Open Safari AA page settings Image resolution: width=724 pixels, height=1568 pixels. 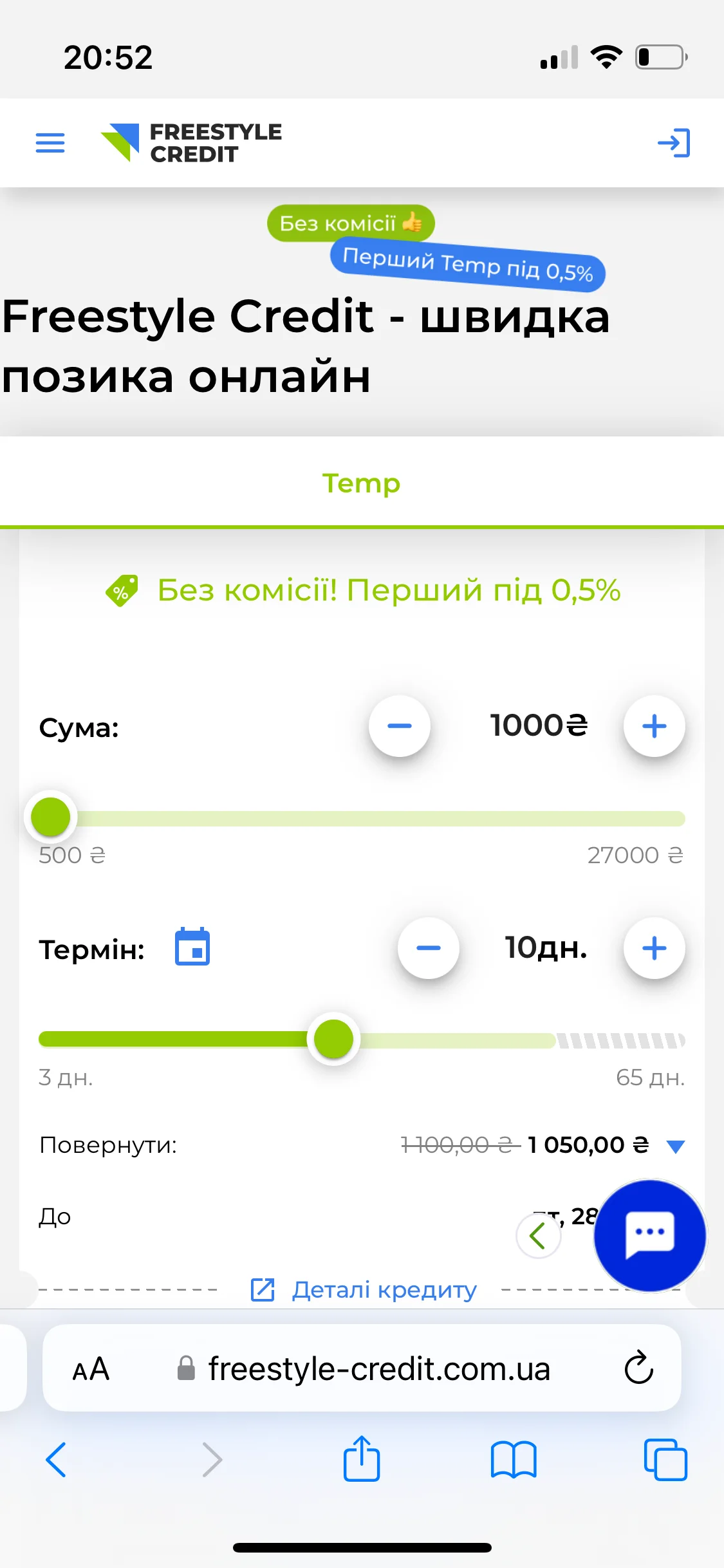coord(91,1368)
